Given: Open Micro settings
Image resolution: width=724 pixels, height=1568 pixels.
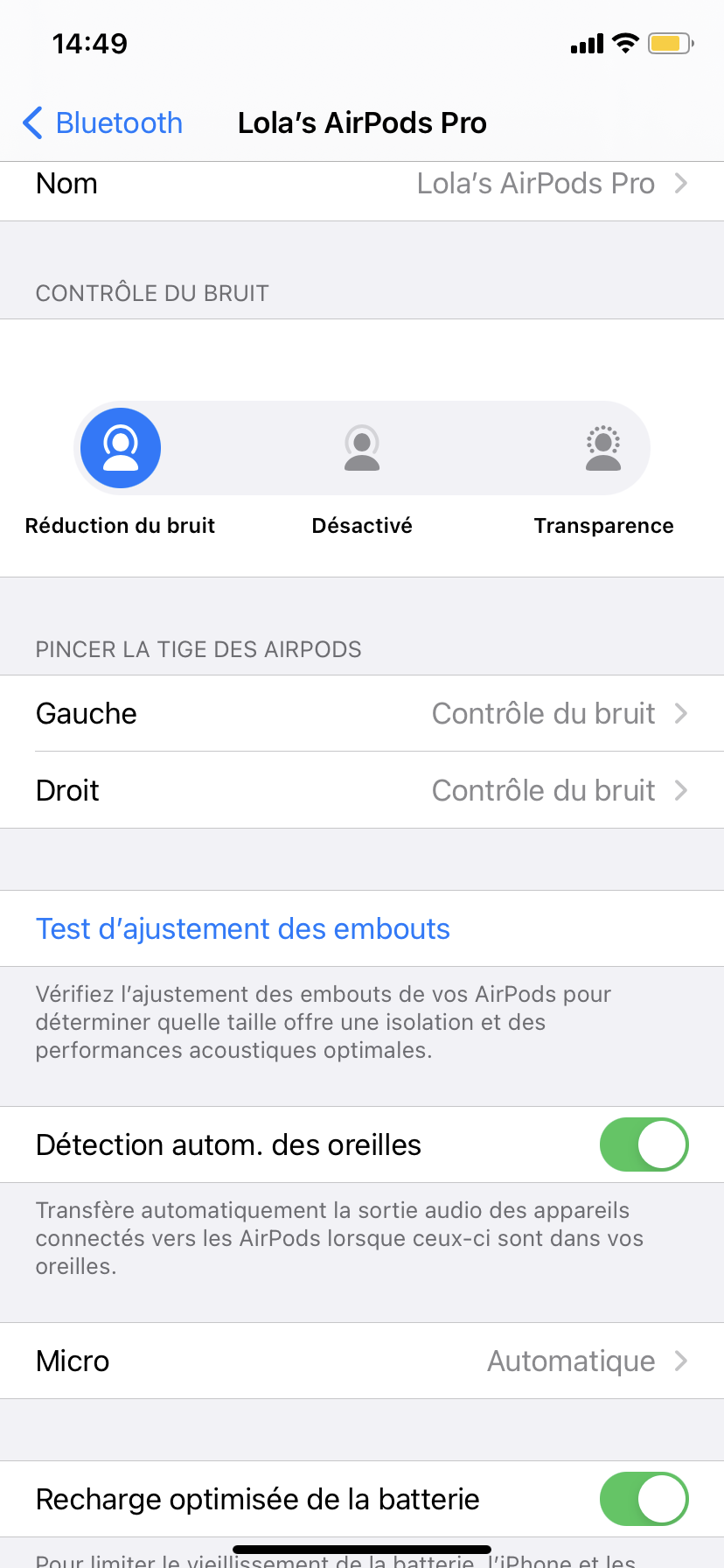Looking at the screenshot, I should tap(362, 1361).
